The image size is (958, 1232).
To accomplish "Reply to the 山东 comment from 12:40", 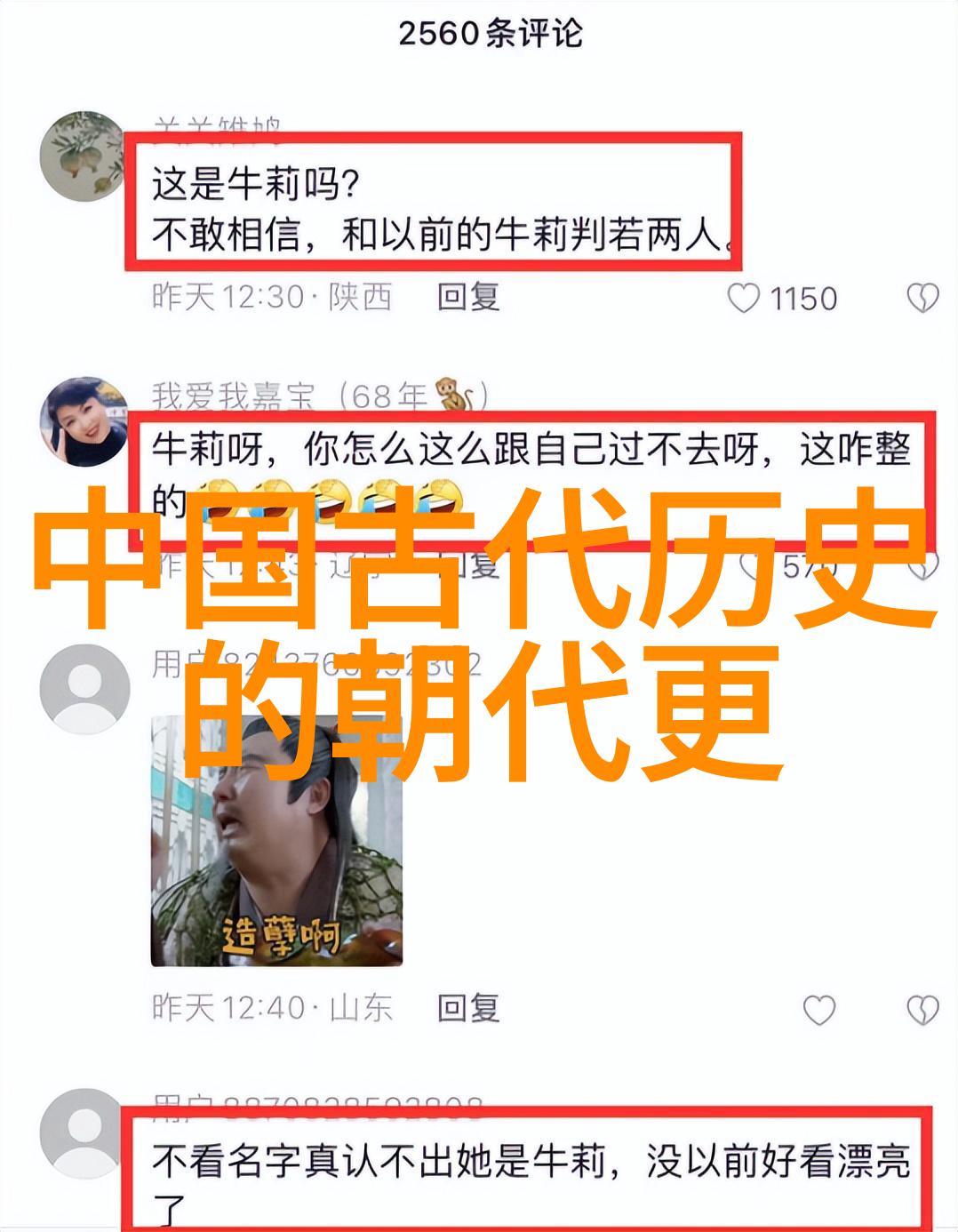I will pos(468,1008).
